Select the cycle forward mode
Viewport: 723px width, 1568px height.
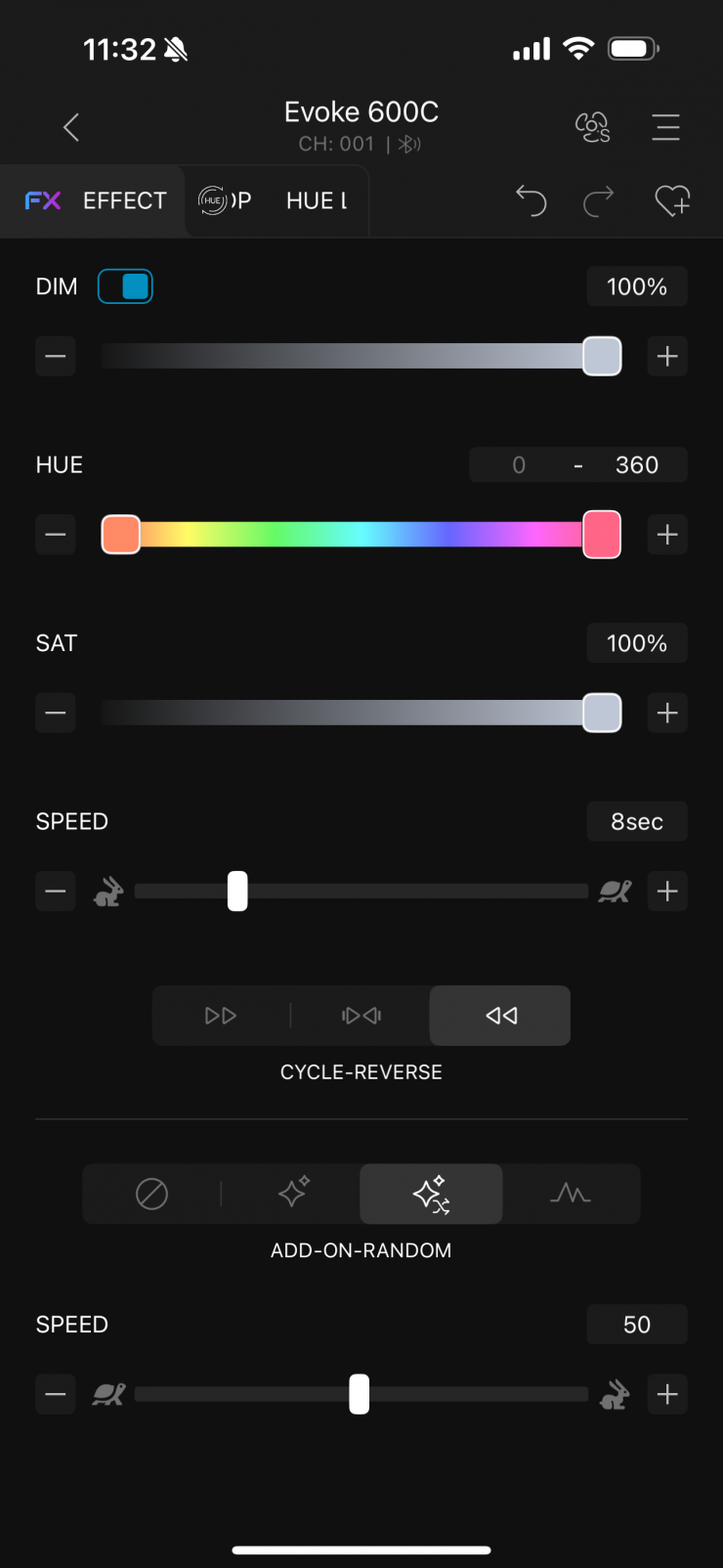click(x=221, y=1016)
